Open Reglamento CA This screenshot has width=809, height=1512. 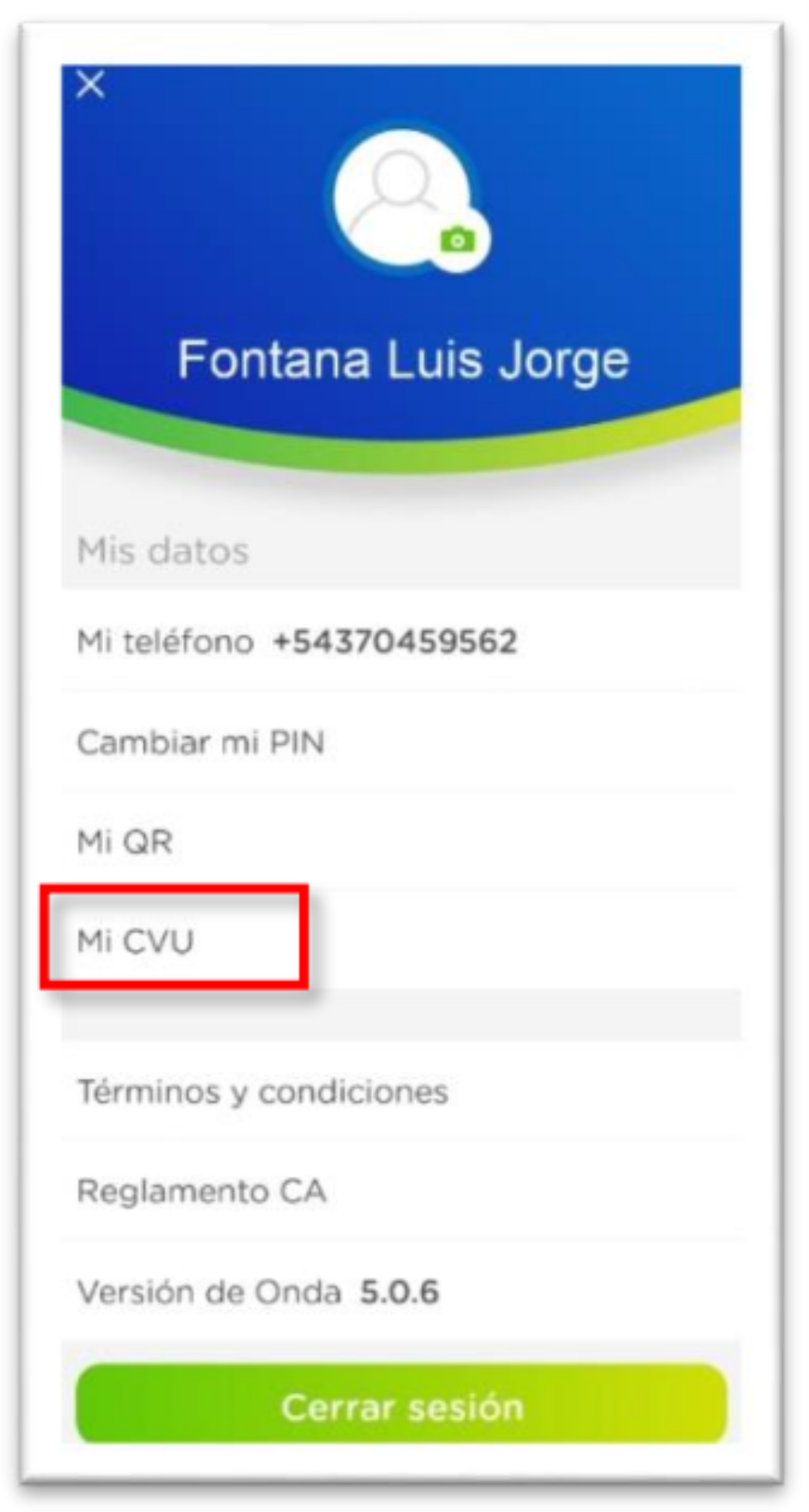coord(201,1192)
